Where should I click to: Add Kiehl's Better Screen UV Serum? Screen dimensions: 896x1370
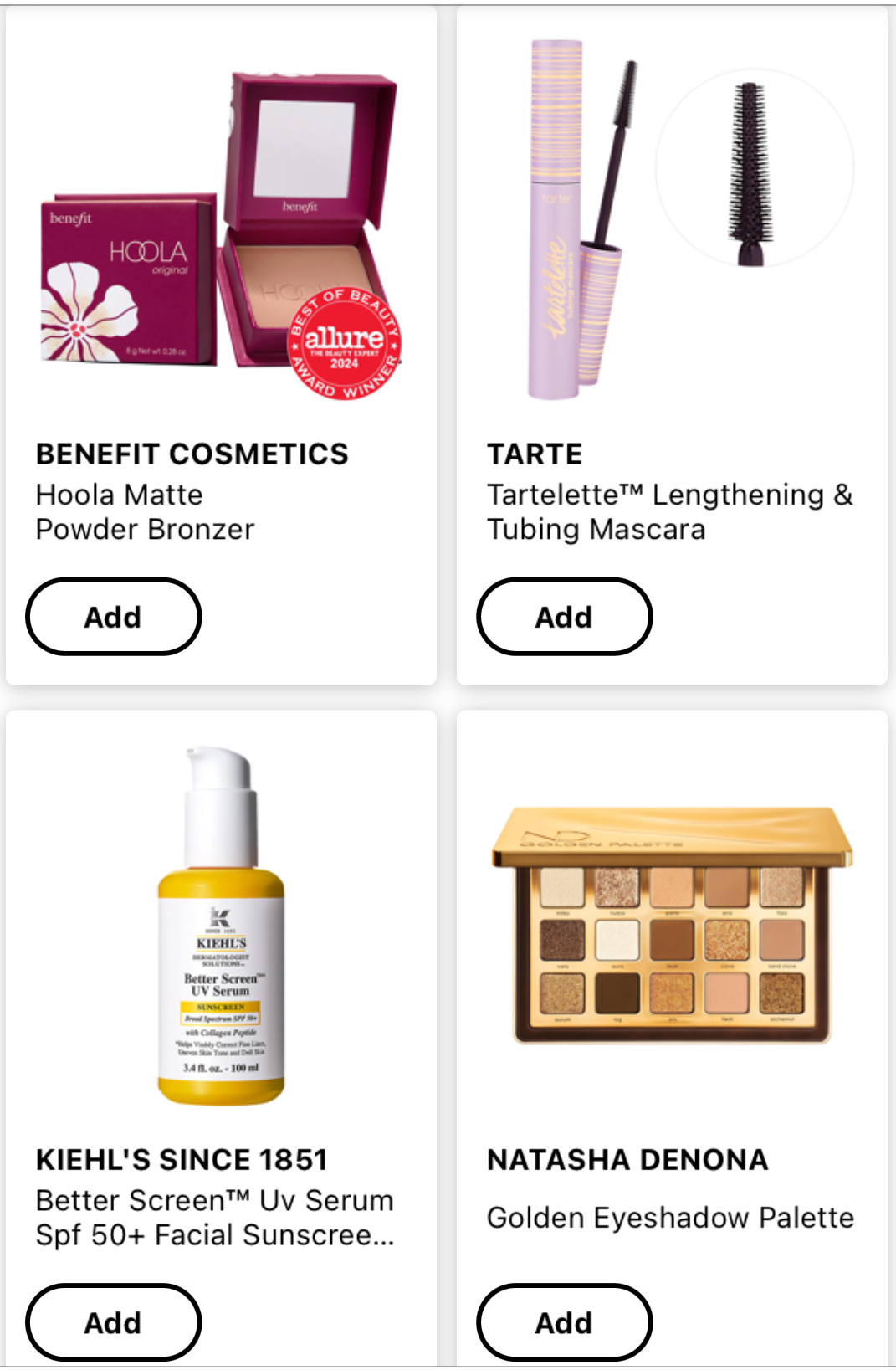pos(113,1322)
